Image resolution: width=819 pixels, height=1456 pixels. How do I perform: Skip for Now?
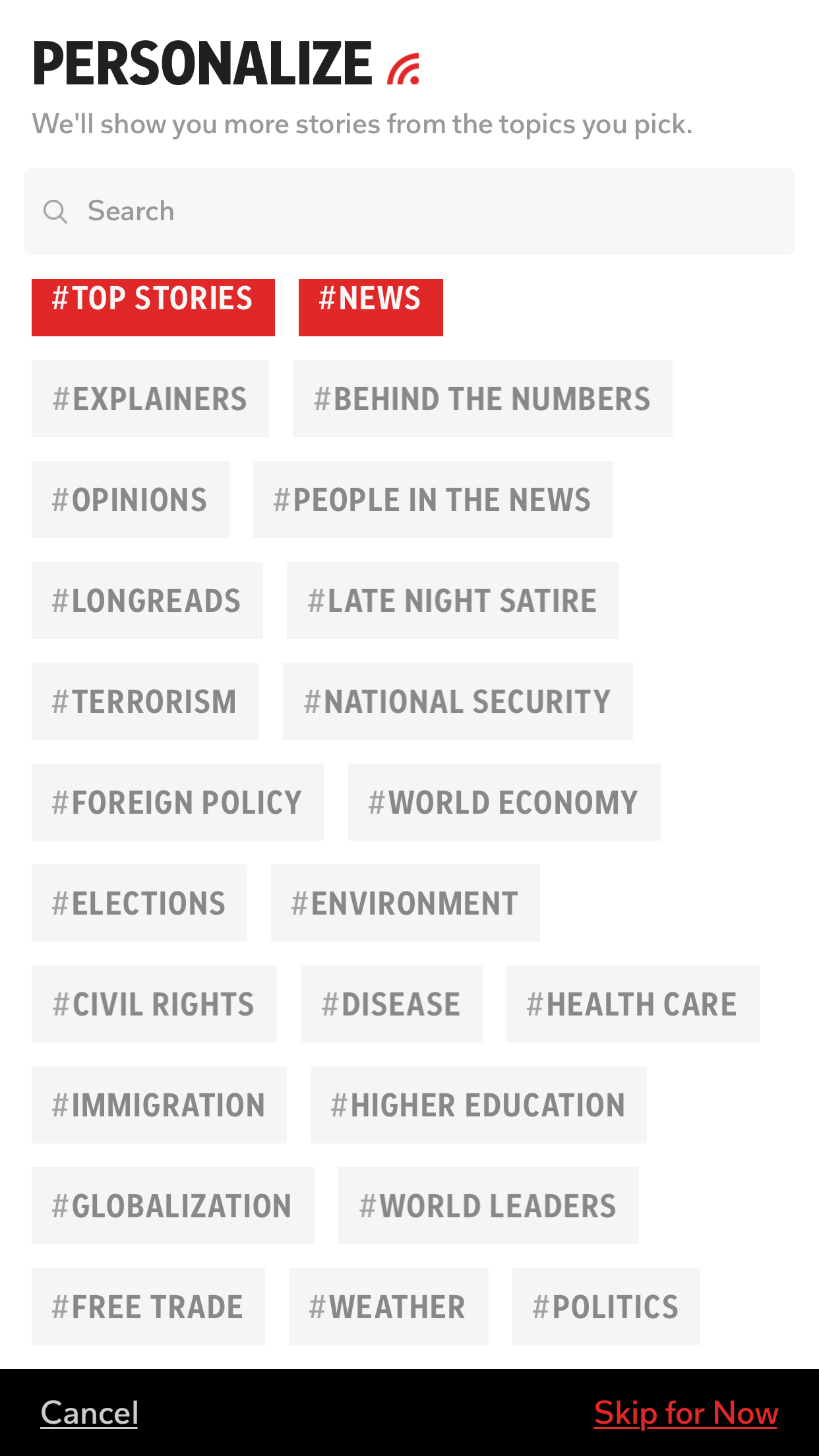point(686,1413)
